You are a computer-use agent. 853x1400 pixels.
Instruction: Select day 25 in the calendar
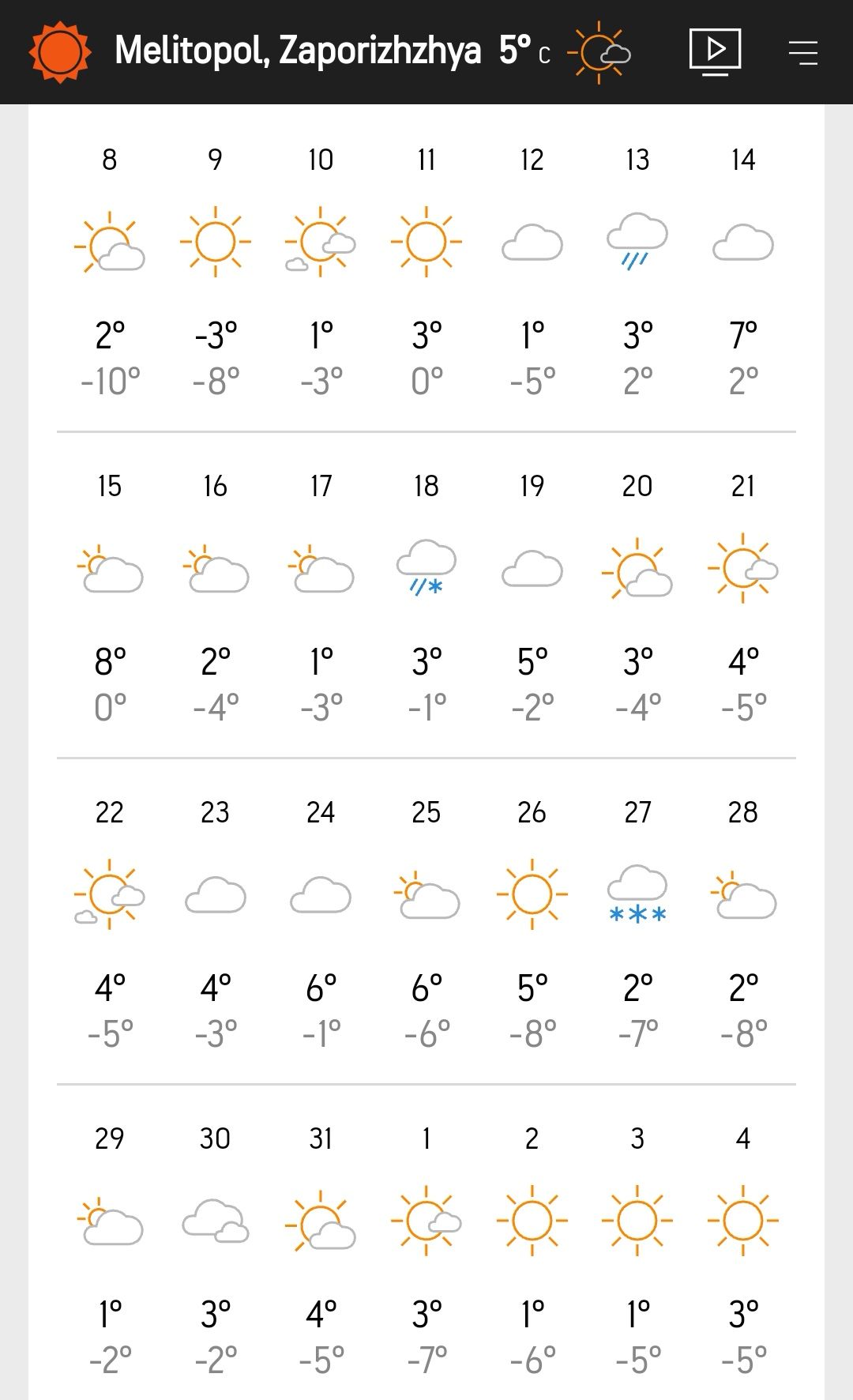coord(426,921)
